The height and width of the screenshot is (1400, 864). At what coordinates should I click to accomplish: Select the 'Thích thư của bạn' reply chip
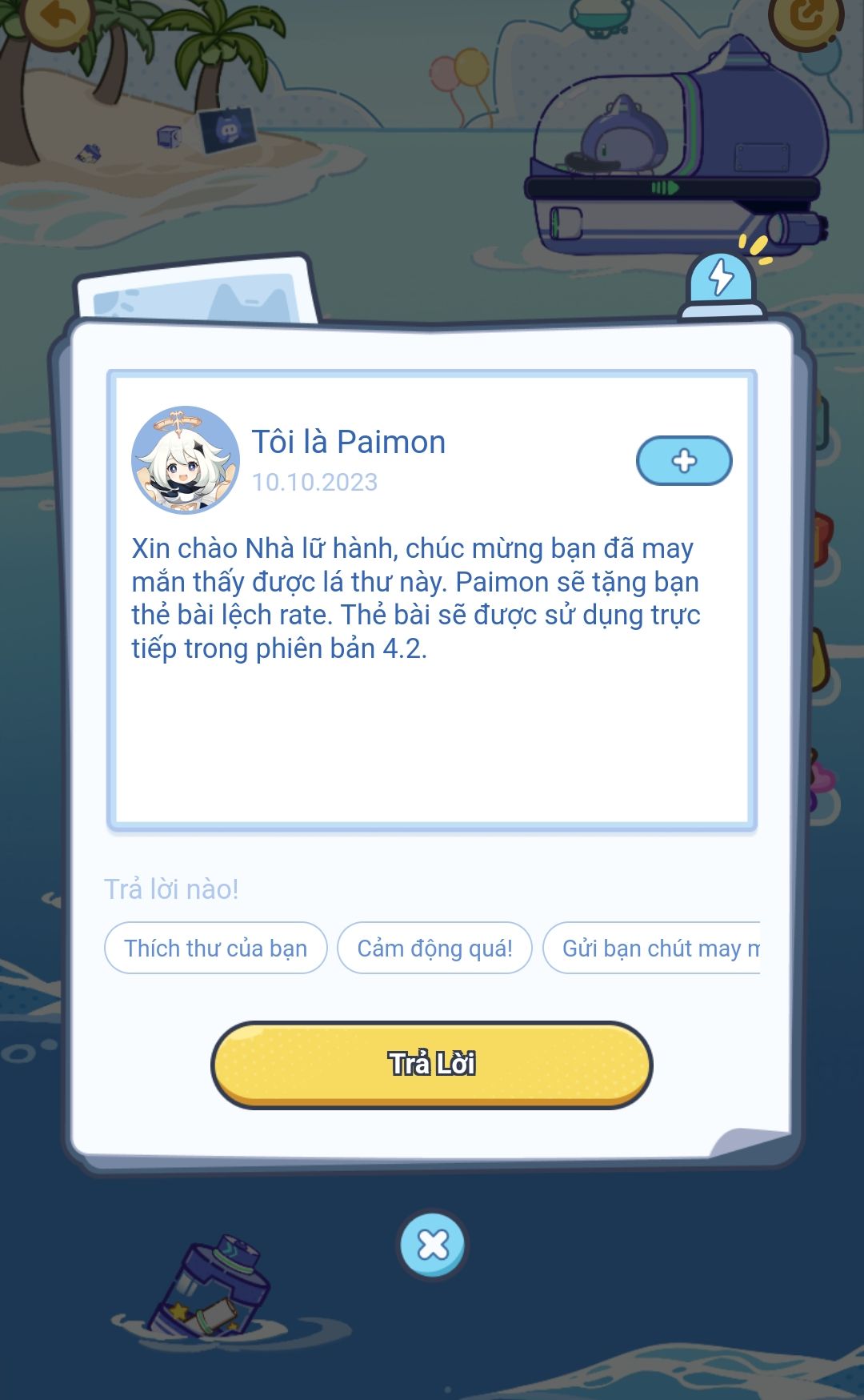[x=215, y=948]
